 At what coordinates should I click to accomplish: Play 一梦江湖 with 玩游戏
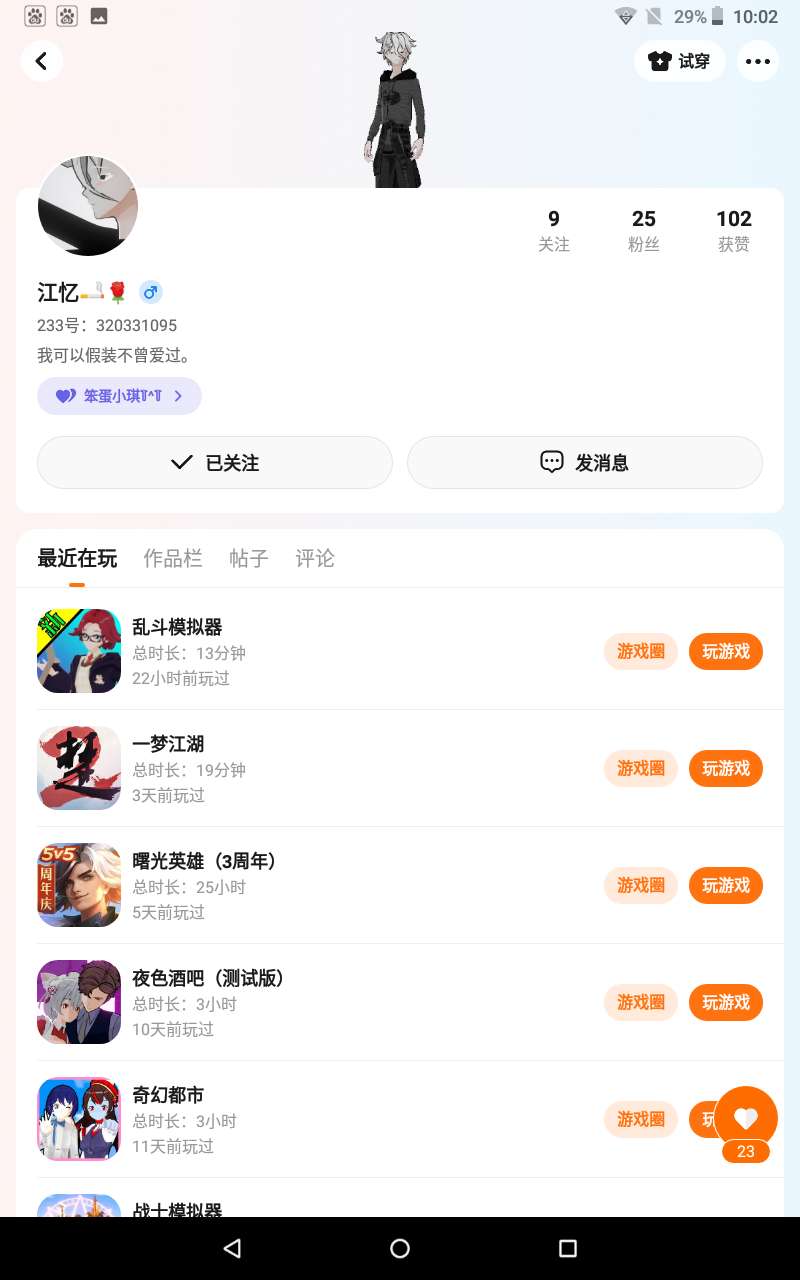[x=726, y=769]
